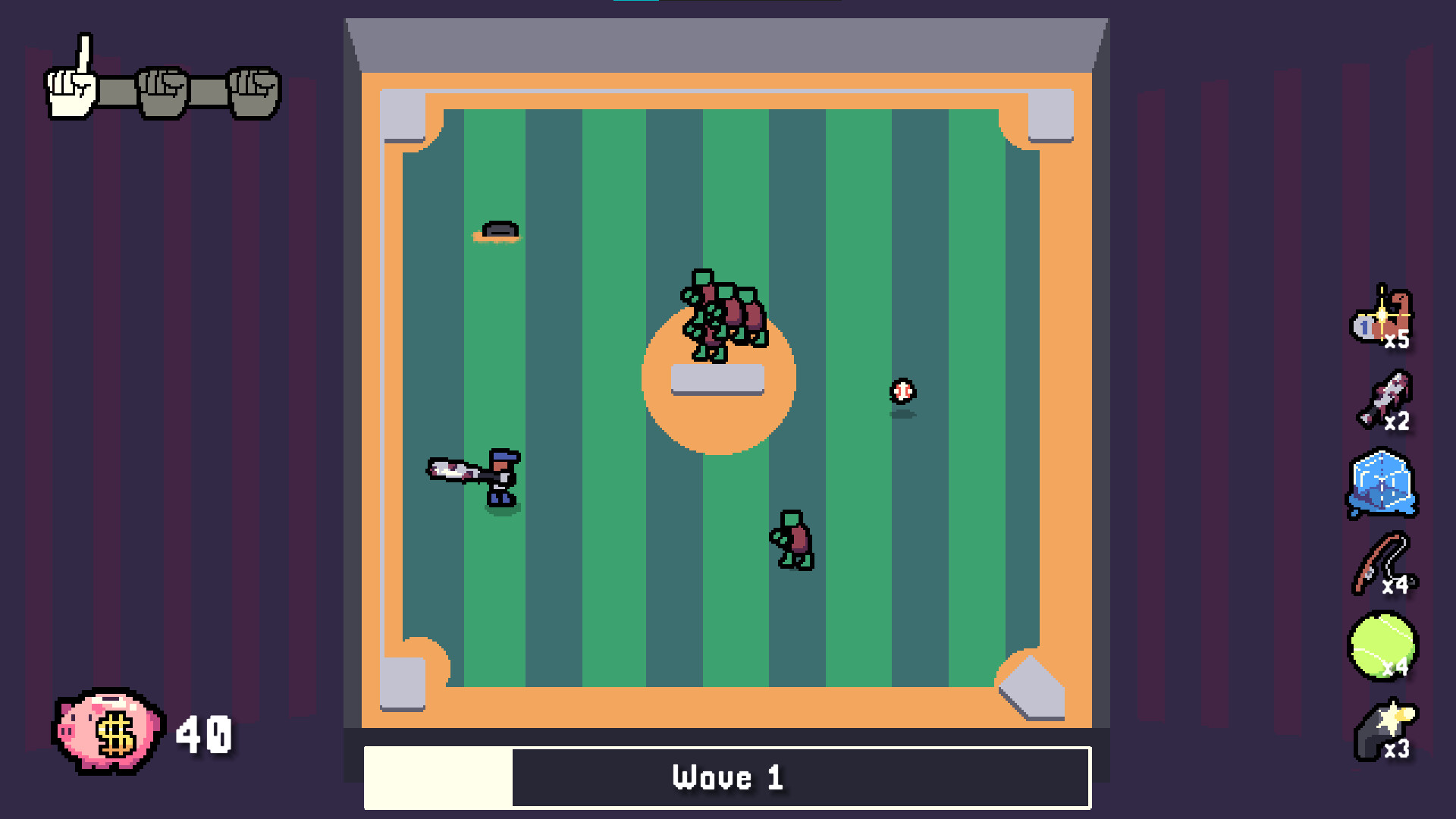Select the bloody bat item x2
The width and height of the screenshot is (1456, 819).
(1385, 400)
